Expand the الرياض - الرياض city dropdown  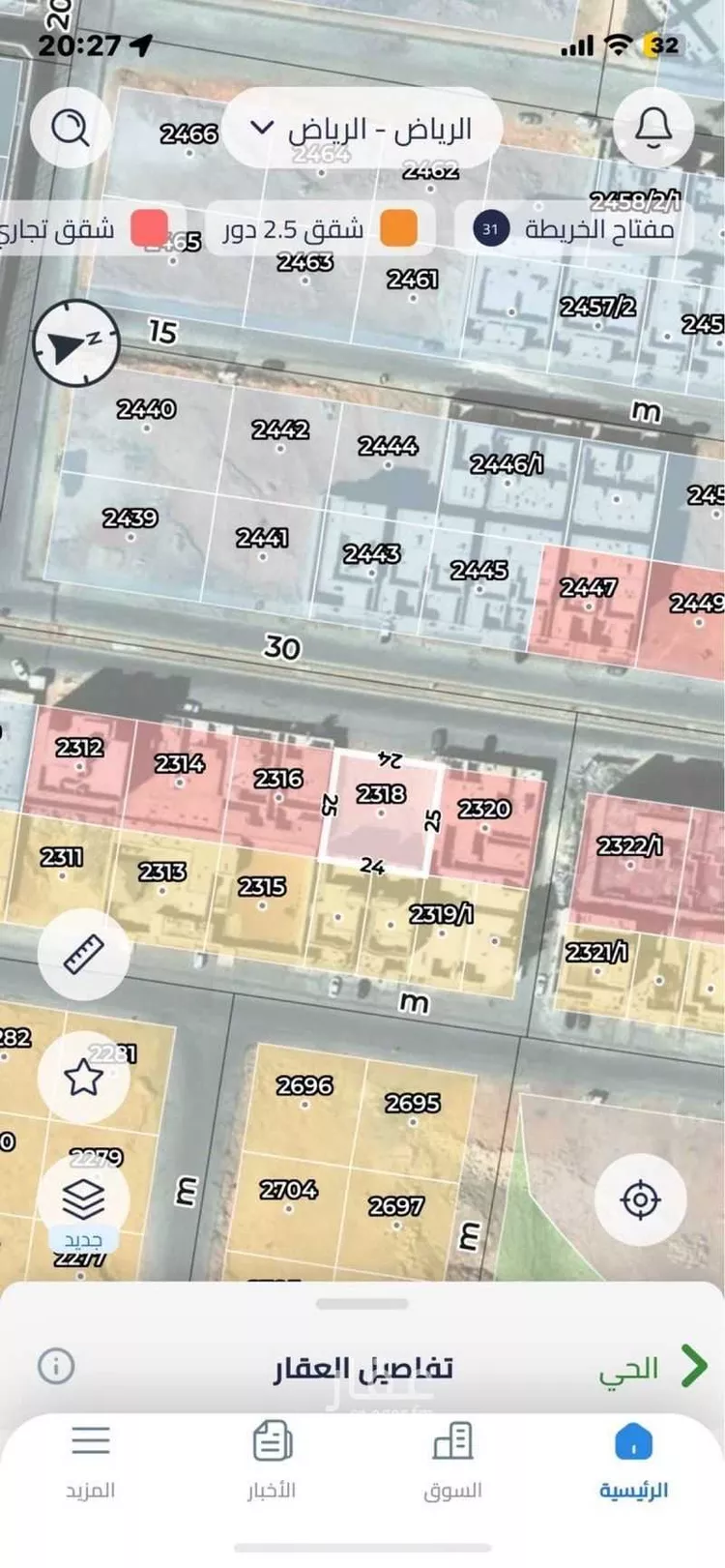362,129
